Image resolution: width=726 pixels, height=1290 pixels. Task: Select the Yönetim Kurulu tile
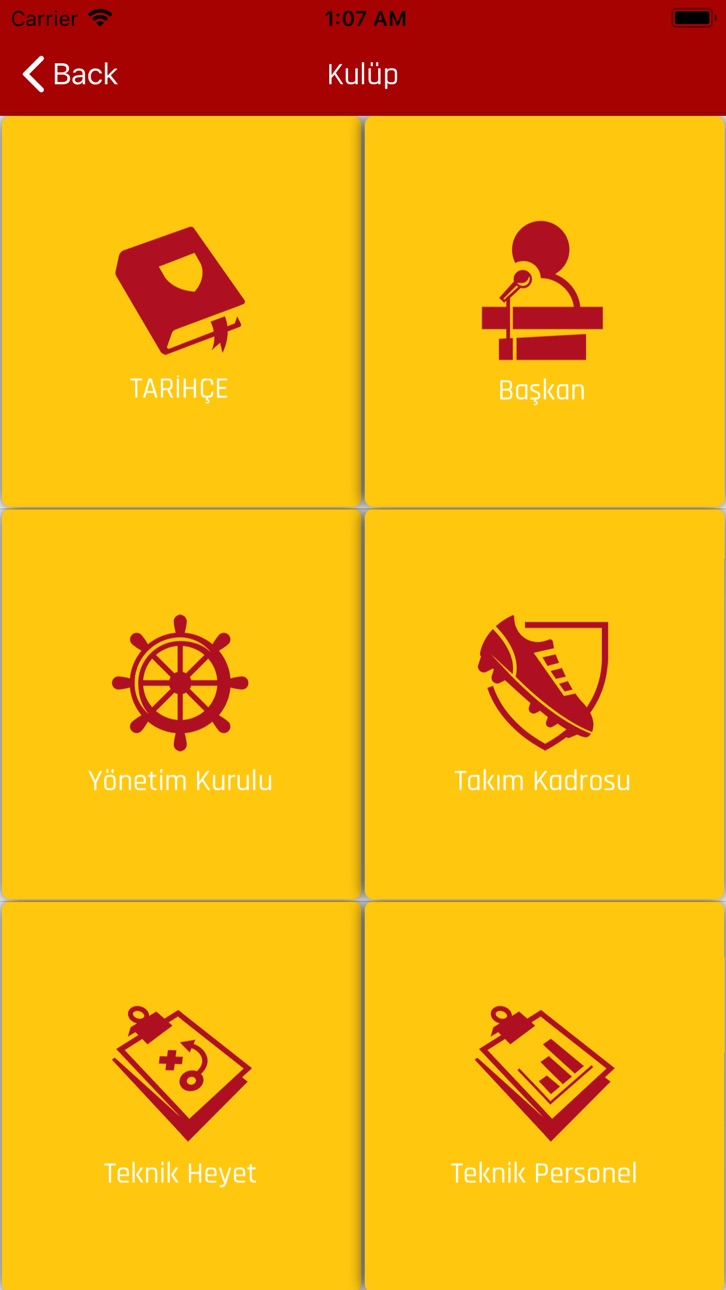(180, 704)
